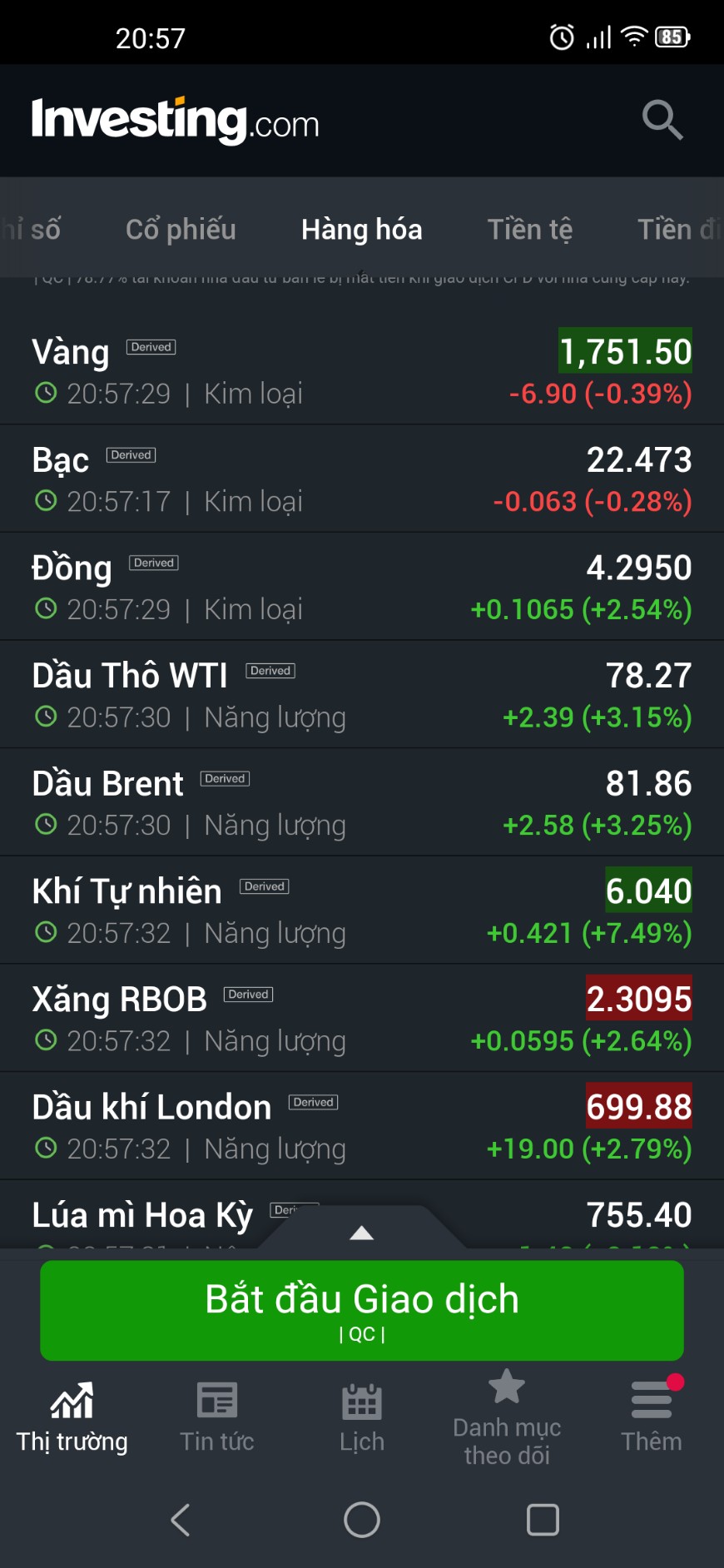Image resolution: width=724 pixels, height=1568 pixels.
Task: View details for Đồng
Action: tap(361, 588)
